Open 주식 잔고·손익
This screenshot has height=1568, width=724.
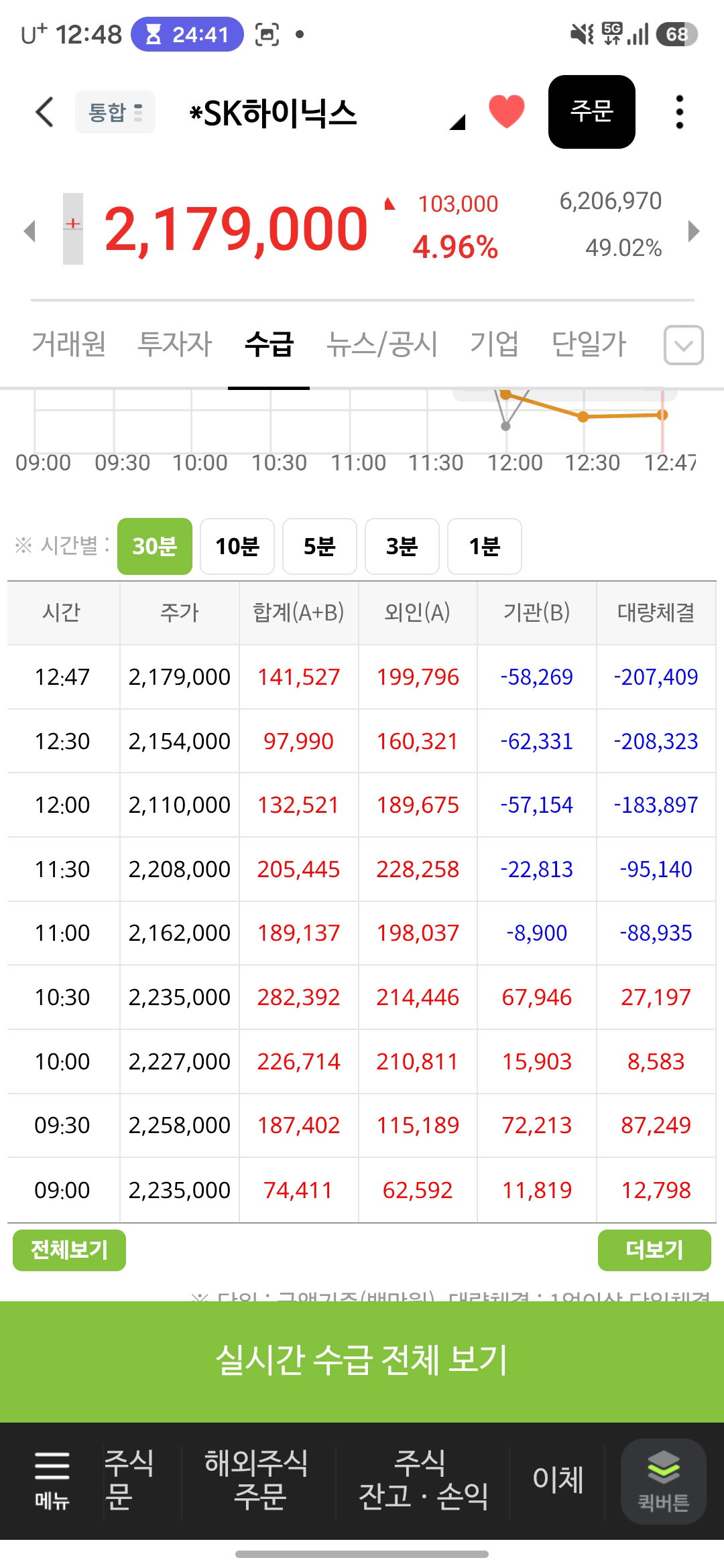[x=422, y=1479]
